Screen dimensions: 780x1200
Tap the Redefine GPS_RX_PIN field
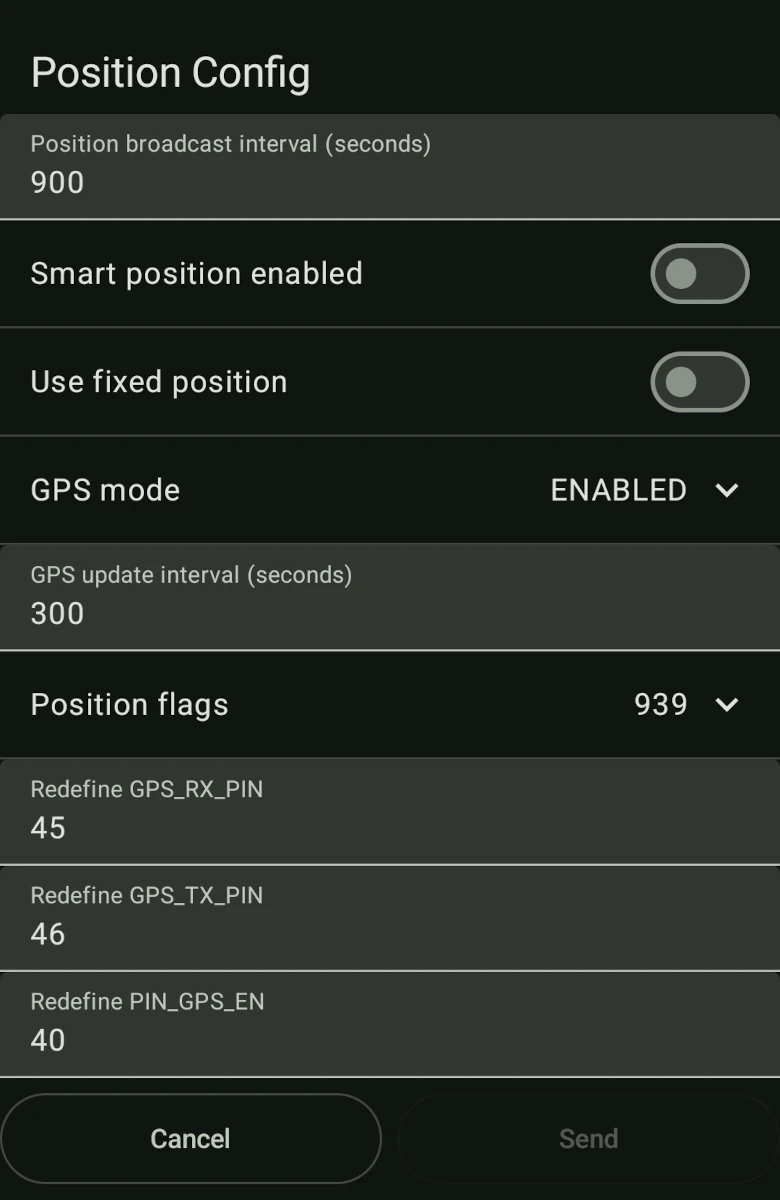coord(389,812)
